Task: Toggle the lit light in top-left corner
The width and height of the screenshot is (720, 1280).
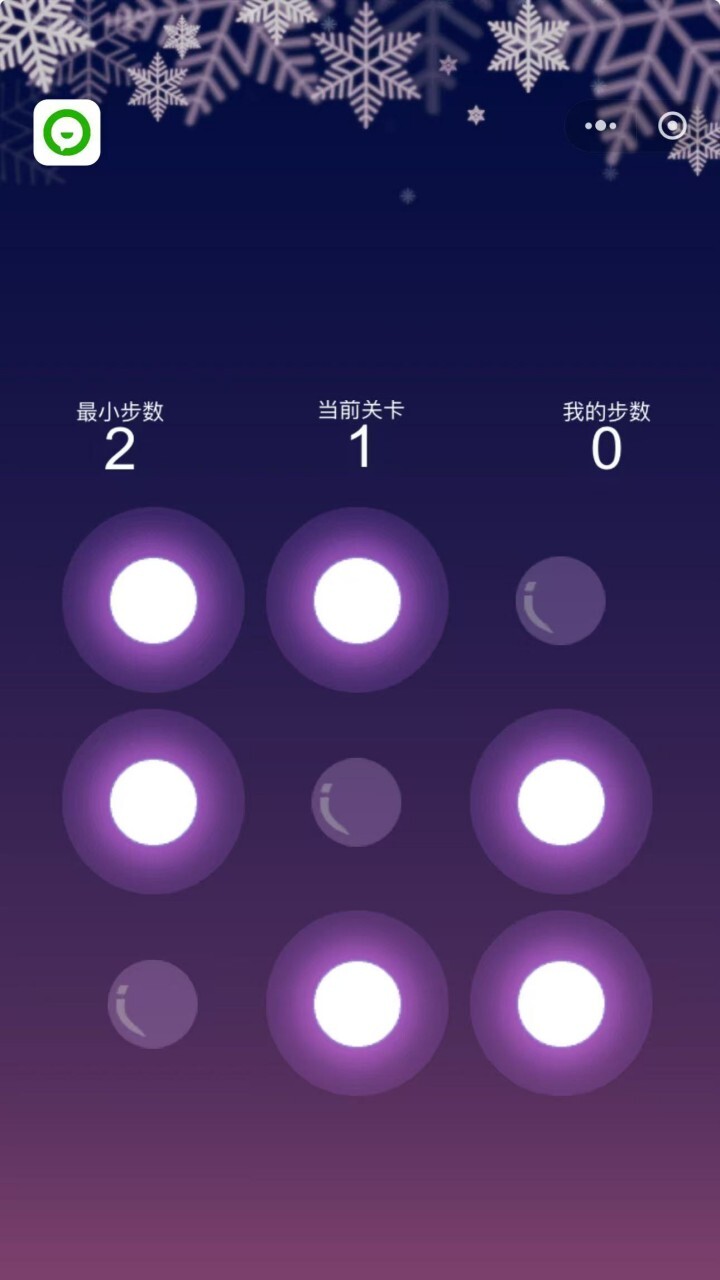Action: pyautogui.click(x=153, y=600)
